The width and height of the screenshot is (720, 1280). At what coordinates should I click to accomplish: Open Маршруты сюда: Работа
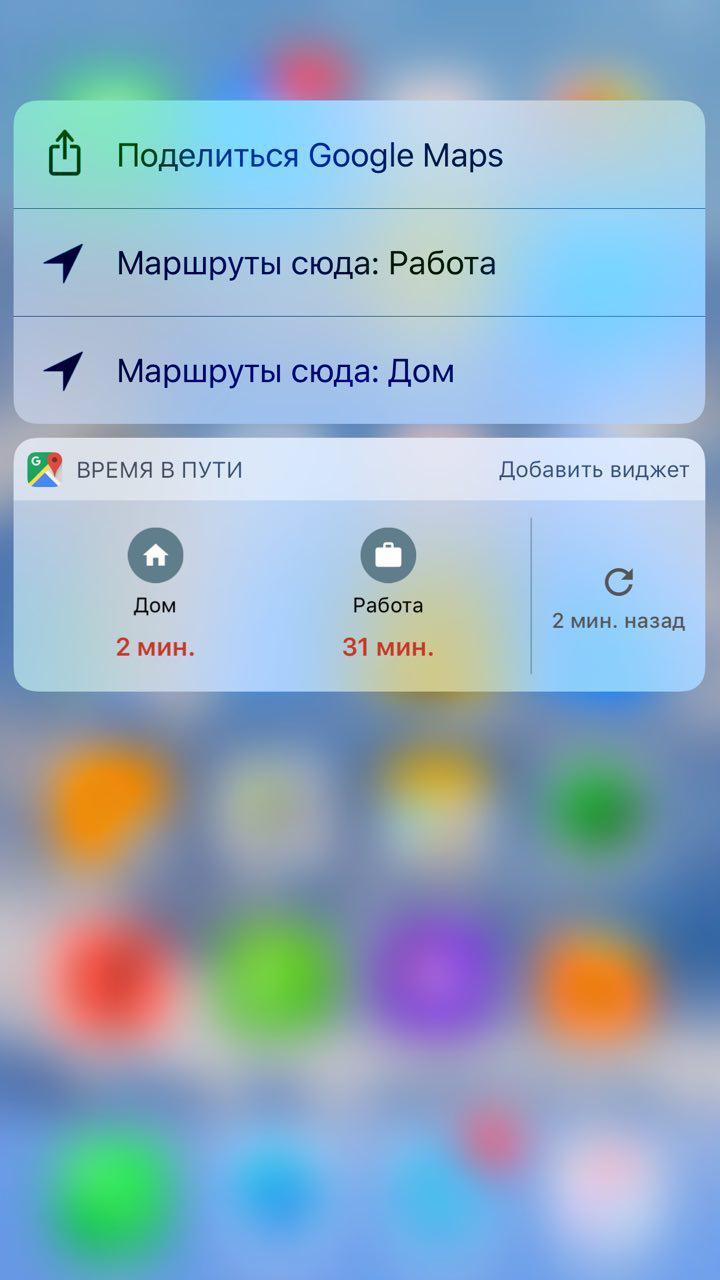click(359, 263)
